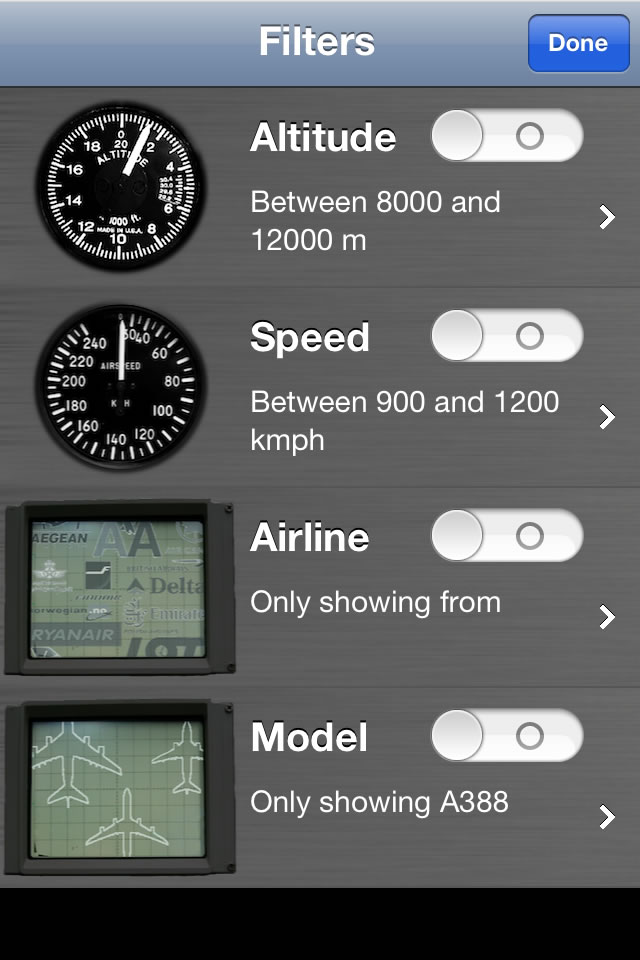This screenshot has height=960, width=640.
Task: Enable the Altitude filter switch
Action: [507, 136]
